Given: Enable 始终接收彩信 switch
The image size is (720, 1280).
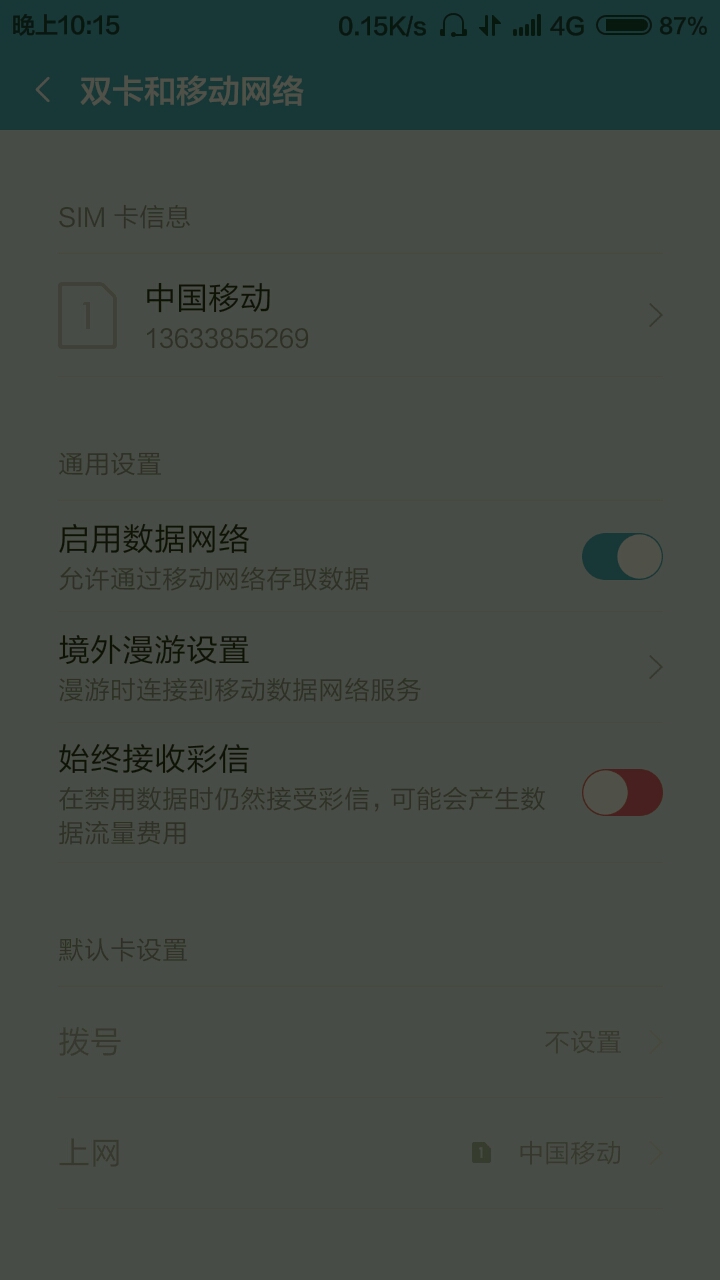Looking at the screenshot, I should tap(622, 793).
